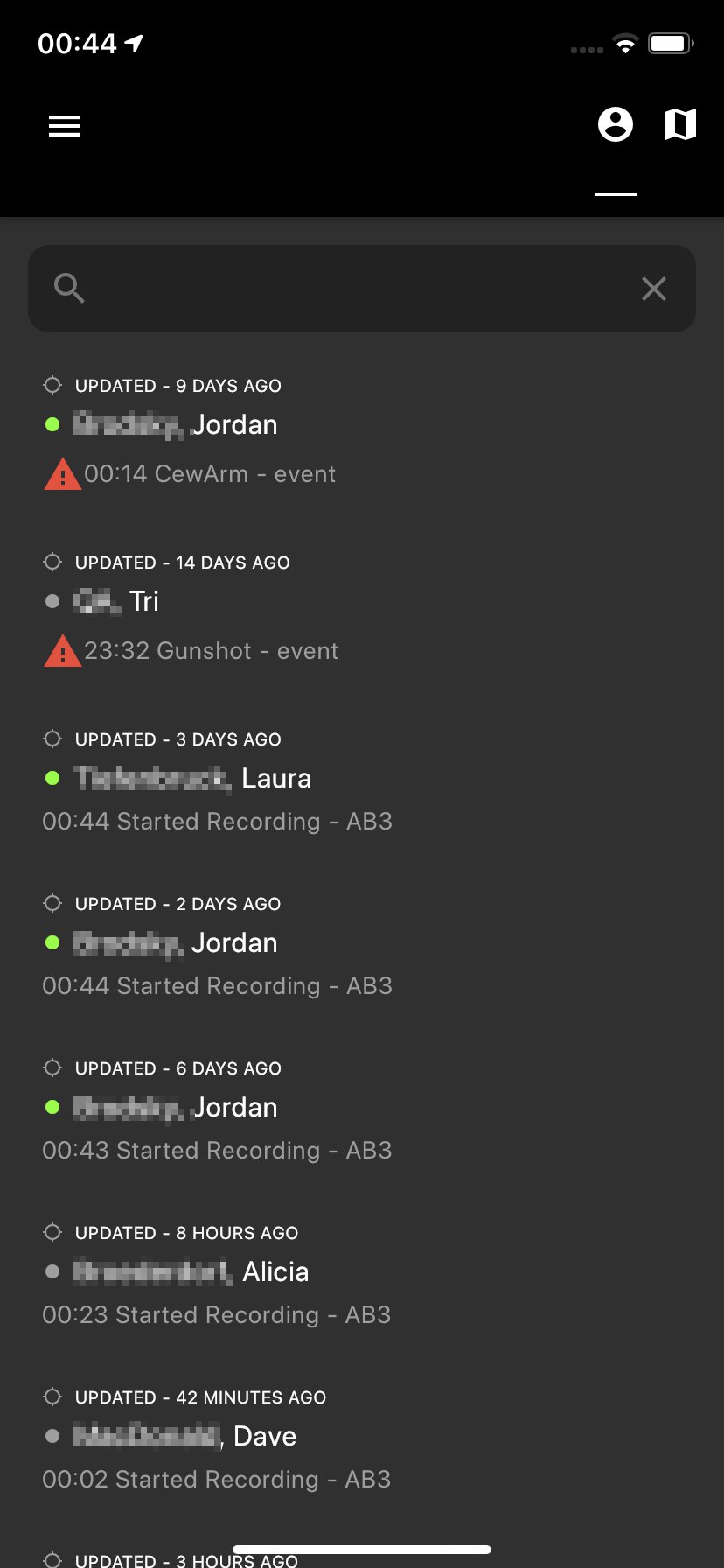Open the 00:14 CewArm event link
Image resolution: width=724 pixels, height=1568 pixels.
208,472
